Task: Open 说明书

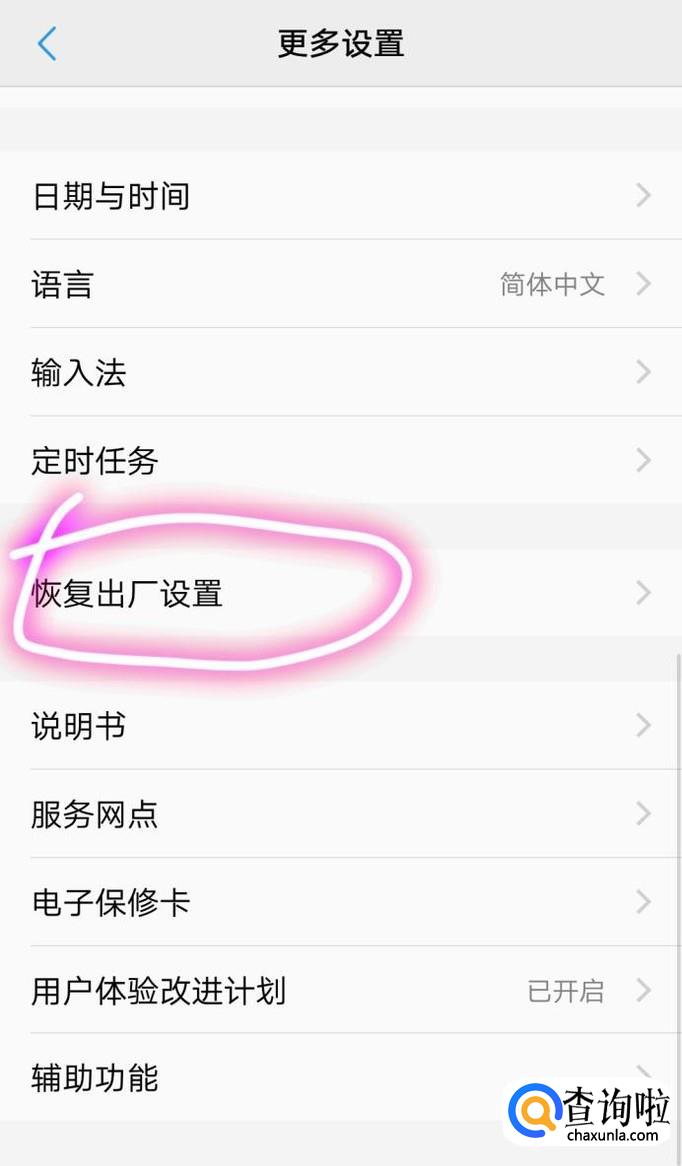Action: pyautogui.click(x=340, y=726)
